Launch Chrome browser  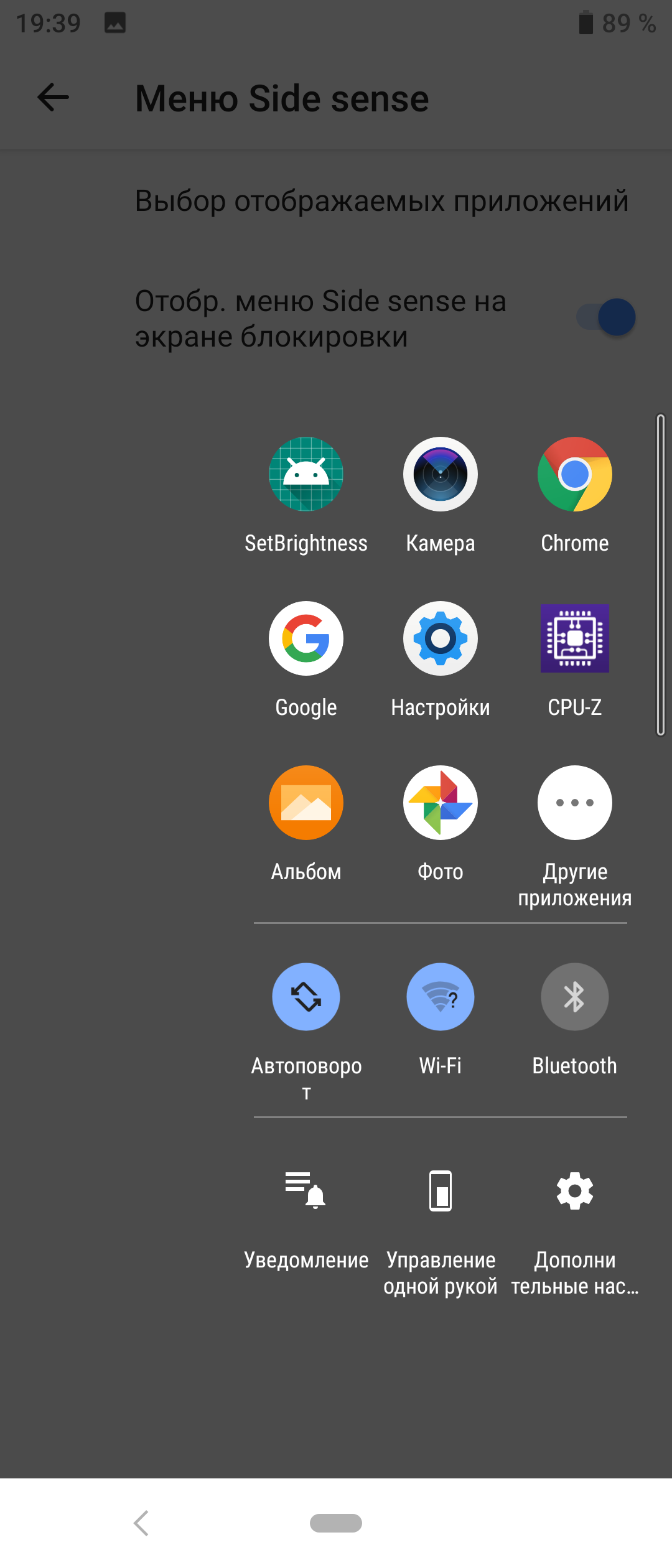(574, 475)
